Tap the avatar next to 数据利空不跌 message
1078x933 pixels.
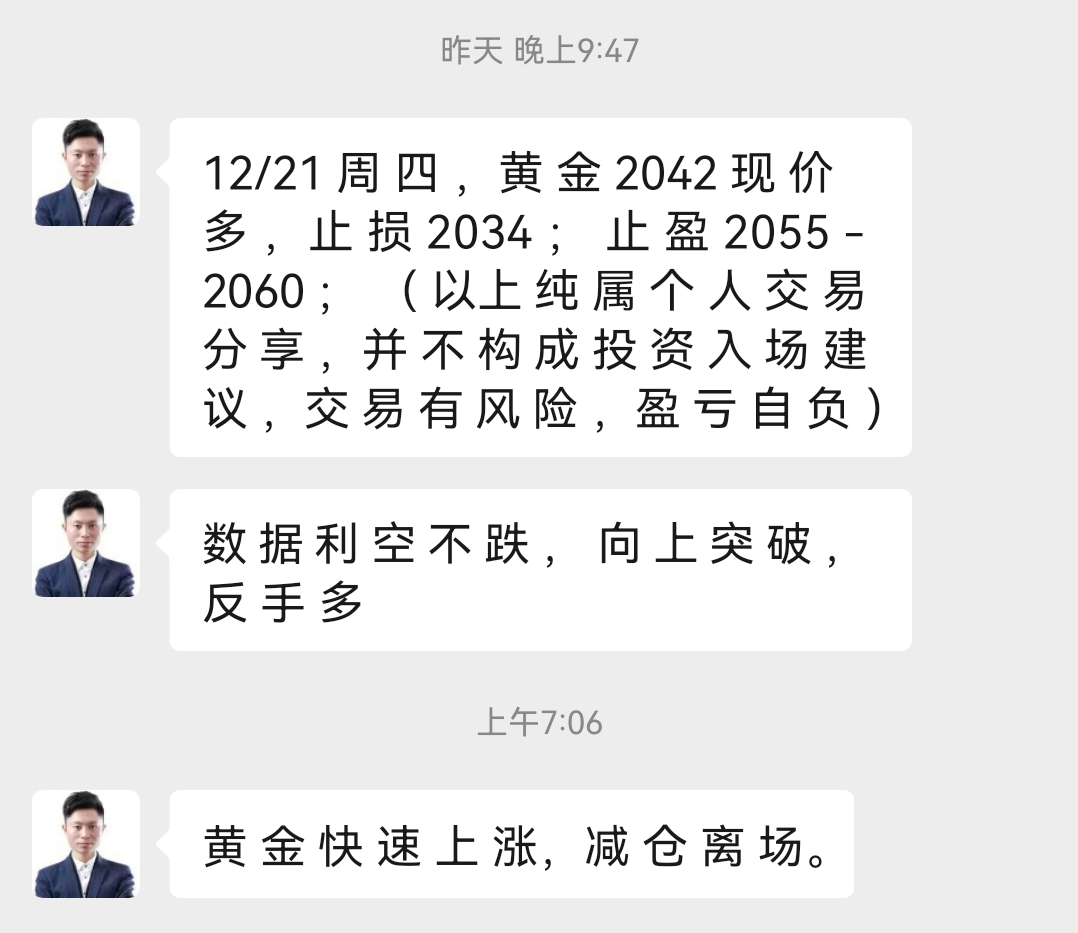click(85, 543)
